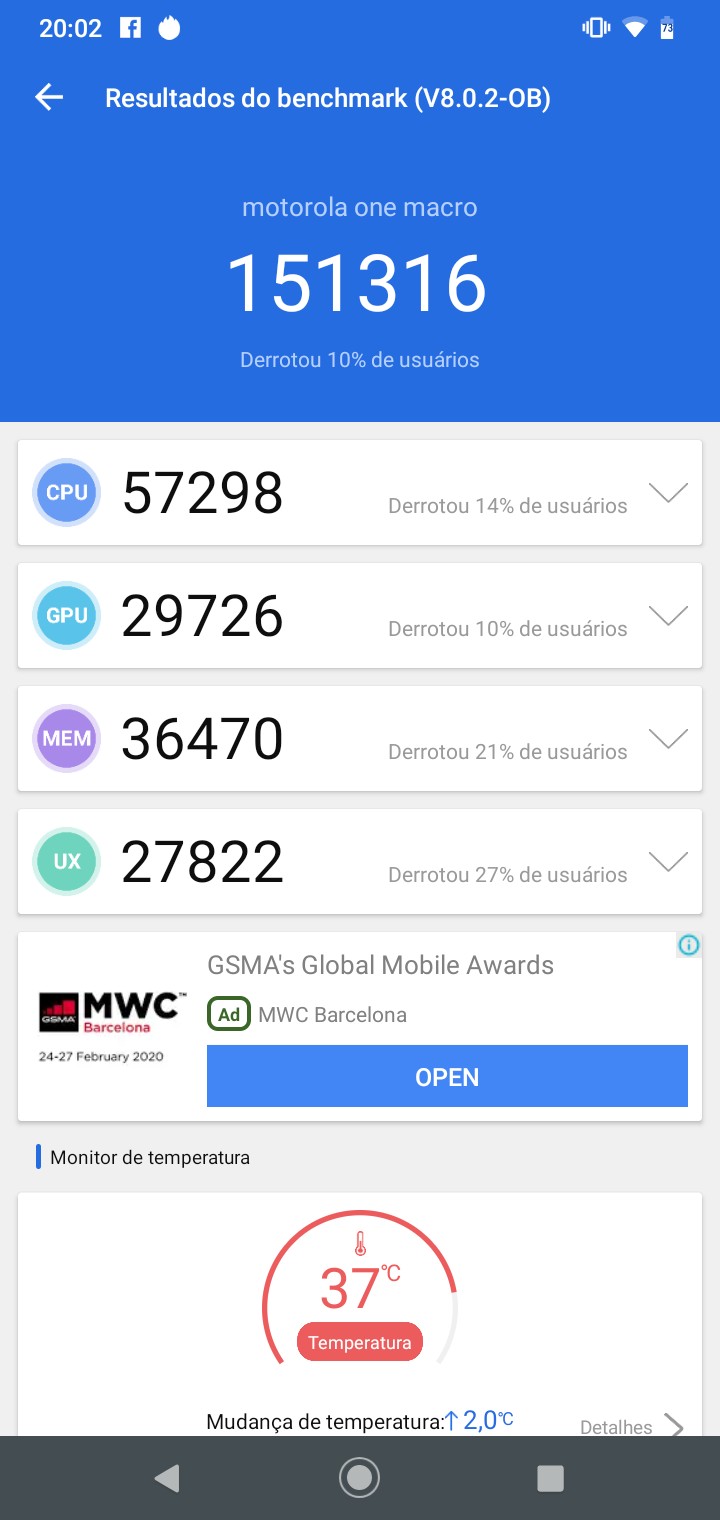Expand the MEM score details

tap(668, 739)
